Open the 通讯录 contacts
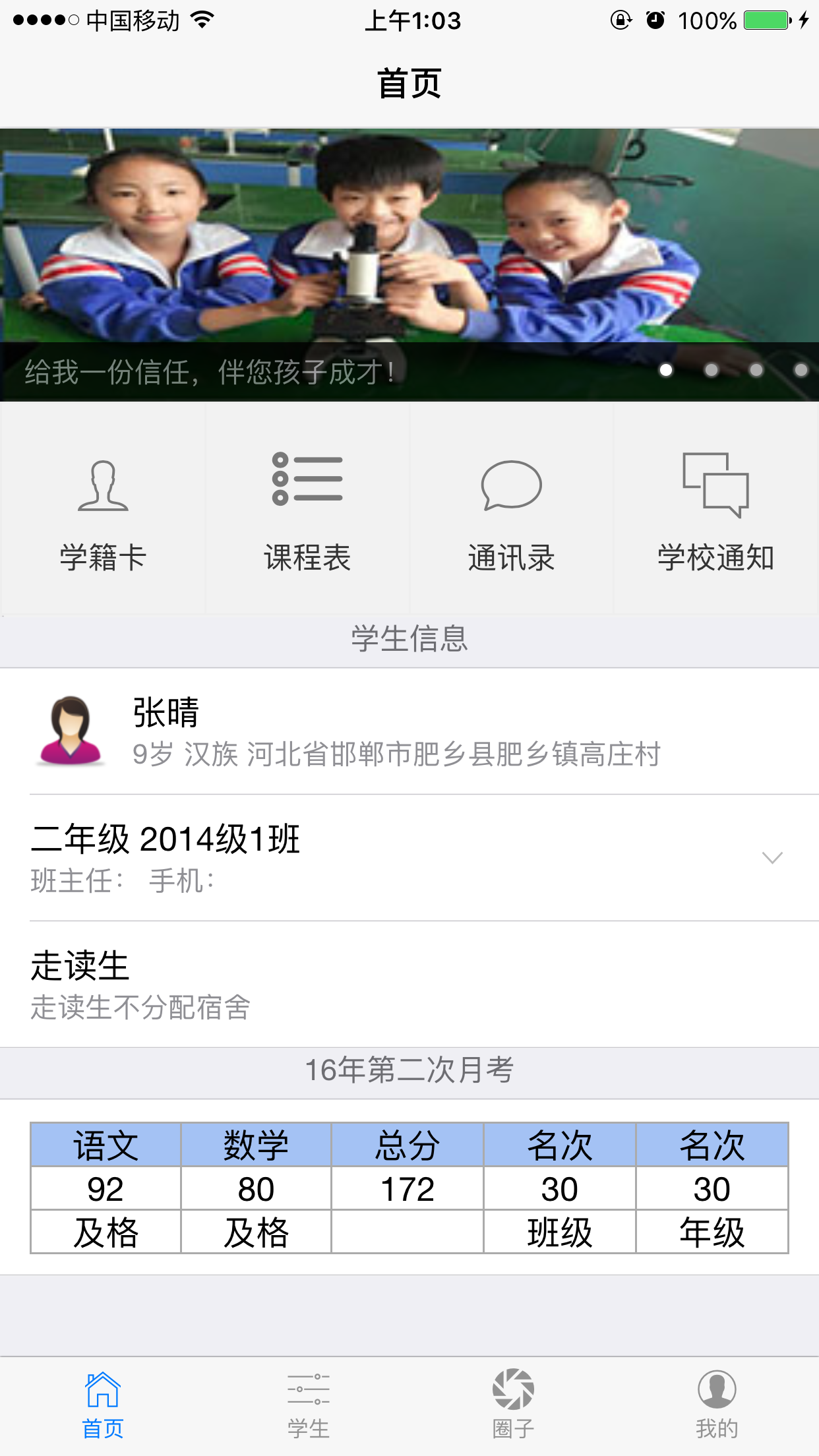819x1456 pixels. click(x=512, y=509)
